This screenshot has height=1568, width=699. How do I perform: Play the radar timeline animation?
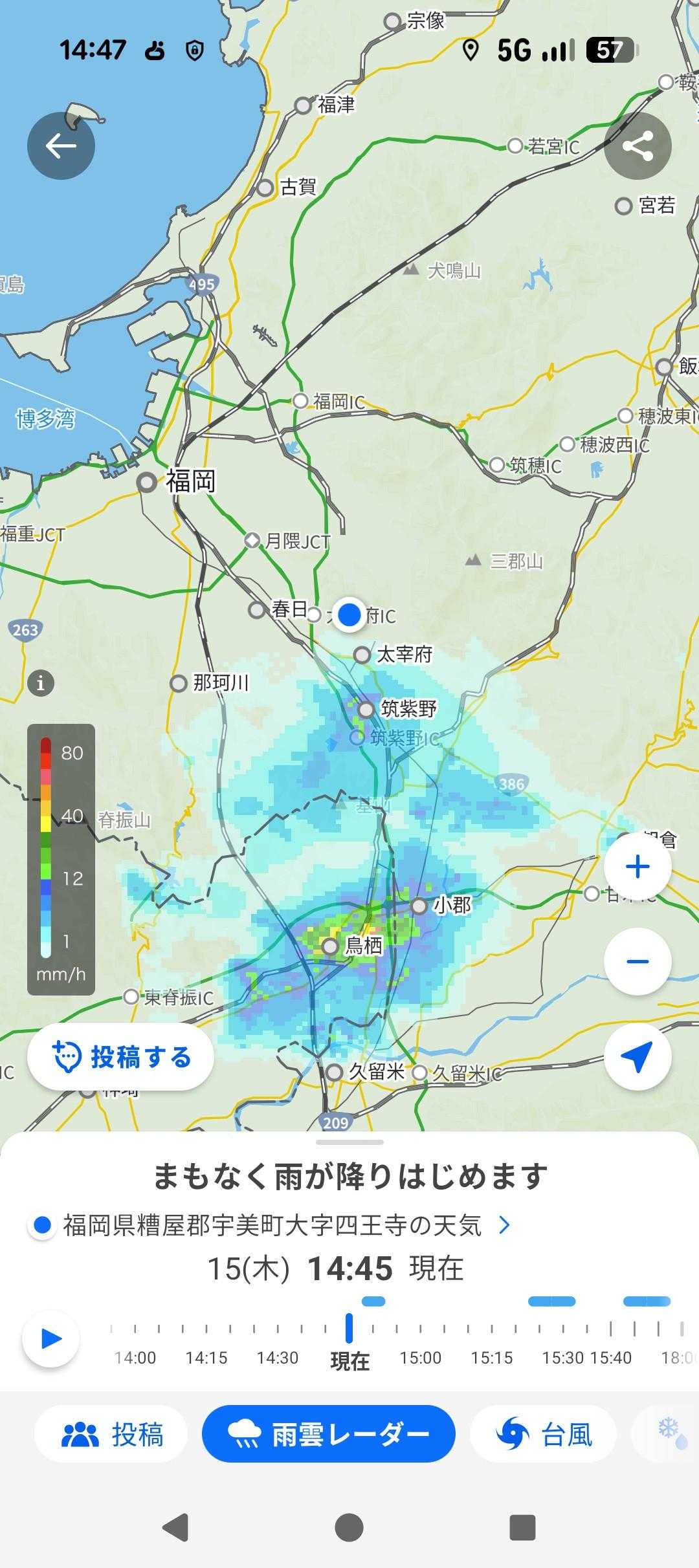click(51, 1338)
